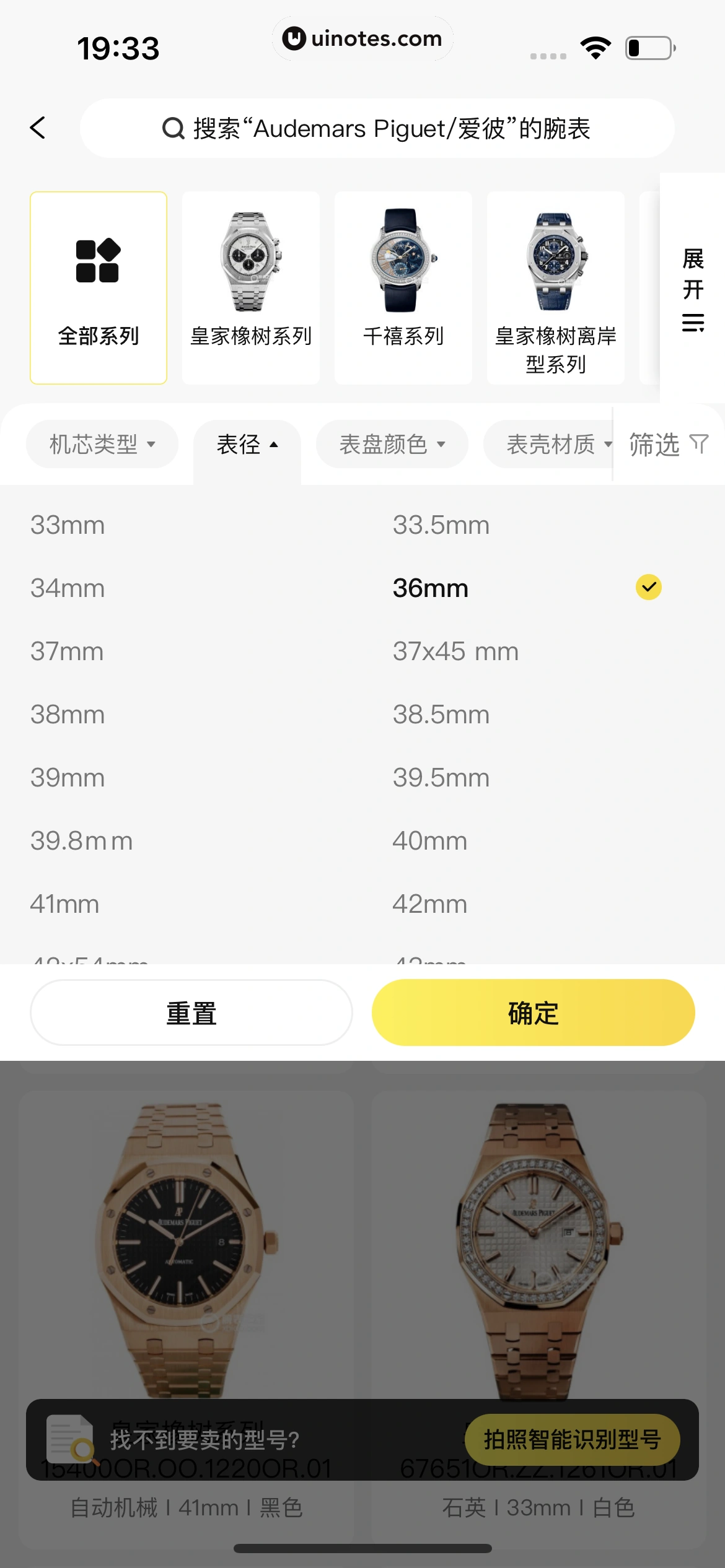This screenshot has width=725, height=1568.
Task: Confirm the selection with 确定
Action: tap(533, 1013)
